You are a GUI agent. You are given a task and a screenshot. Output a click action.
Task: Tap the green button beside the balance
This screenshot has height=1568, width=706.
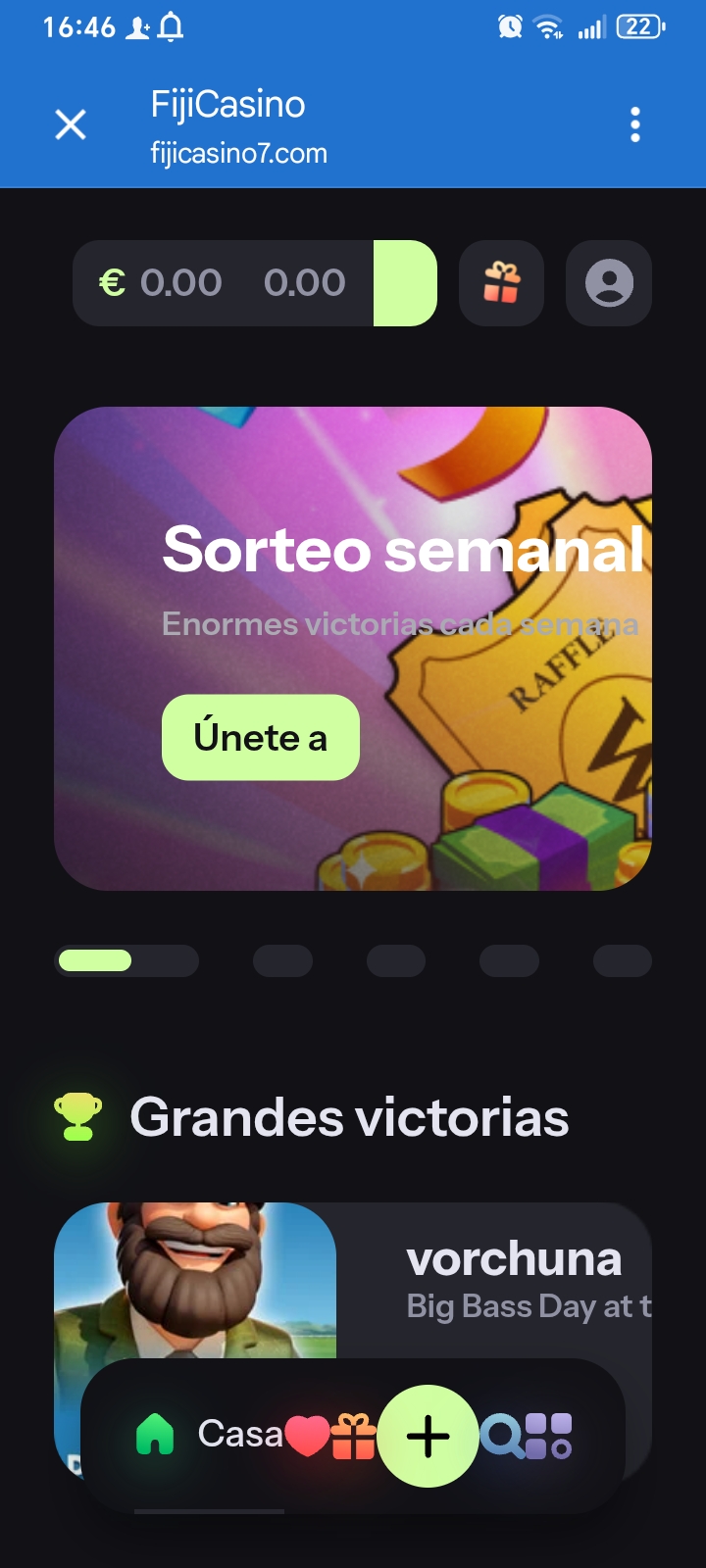pos(405,283)
